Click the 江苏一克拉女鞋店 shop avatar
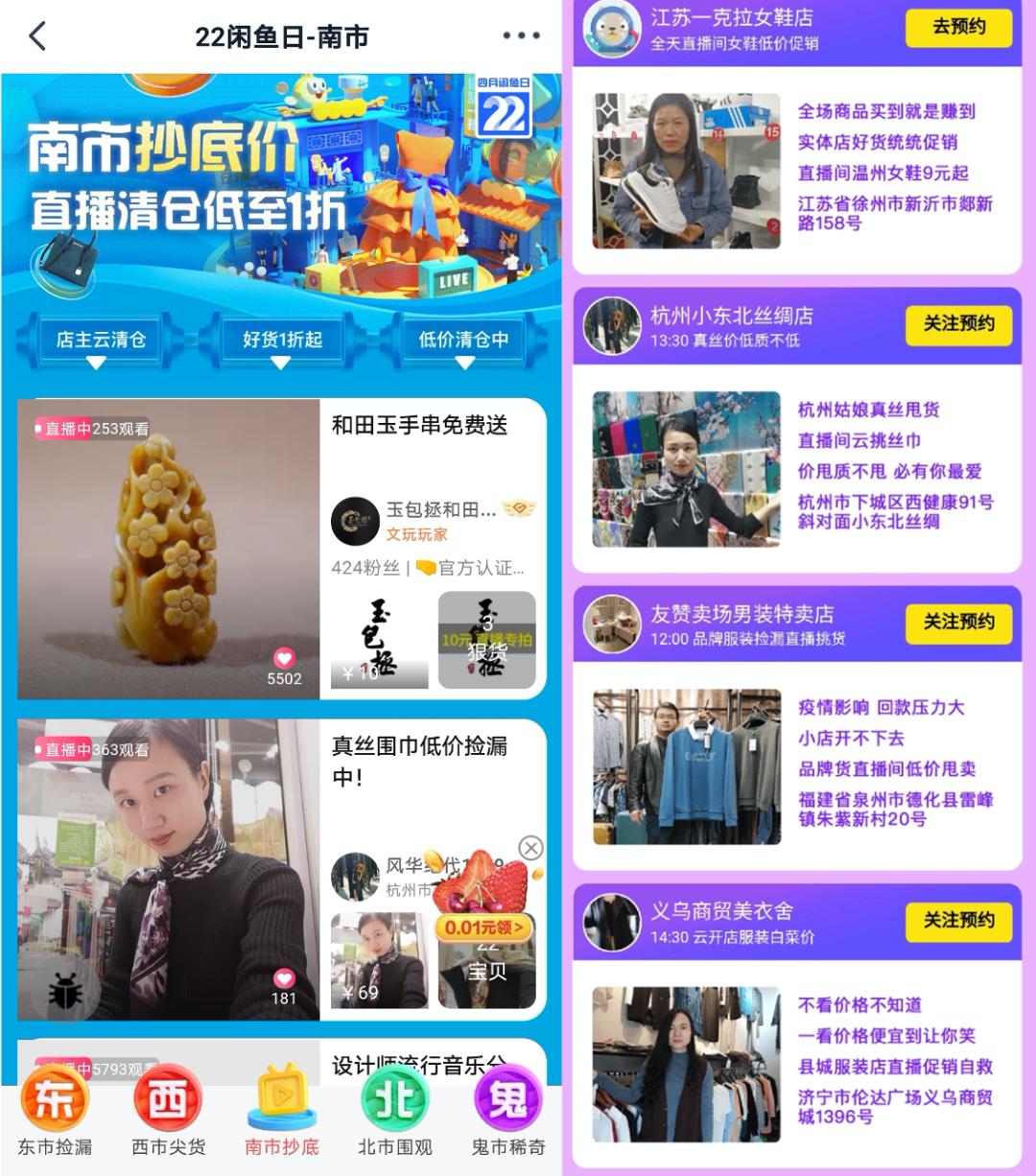The width and height of the screenshot is (1036, 1176). pos(611,26)
